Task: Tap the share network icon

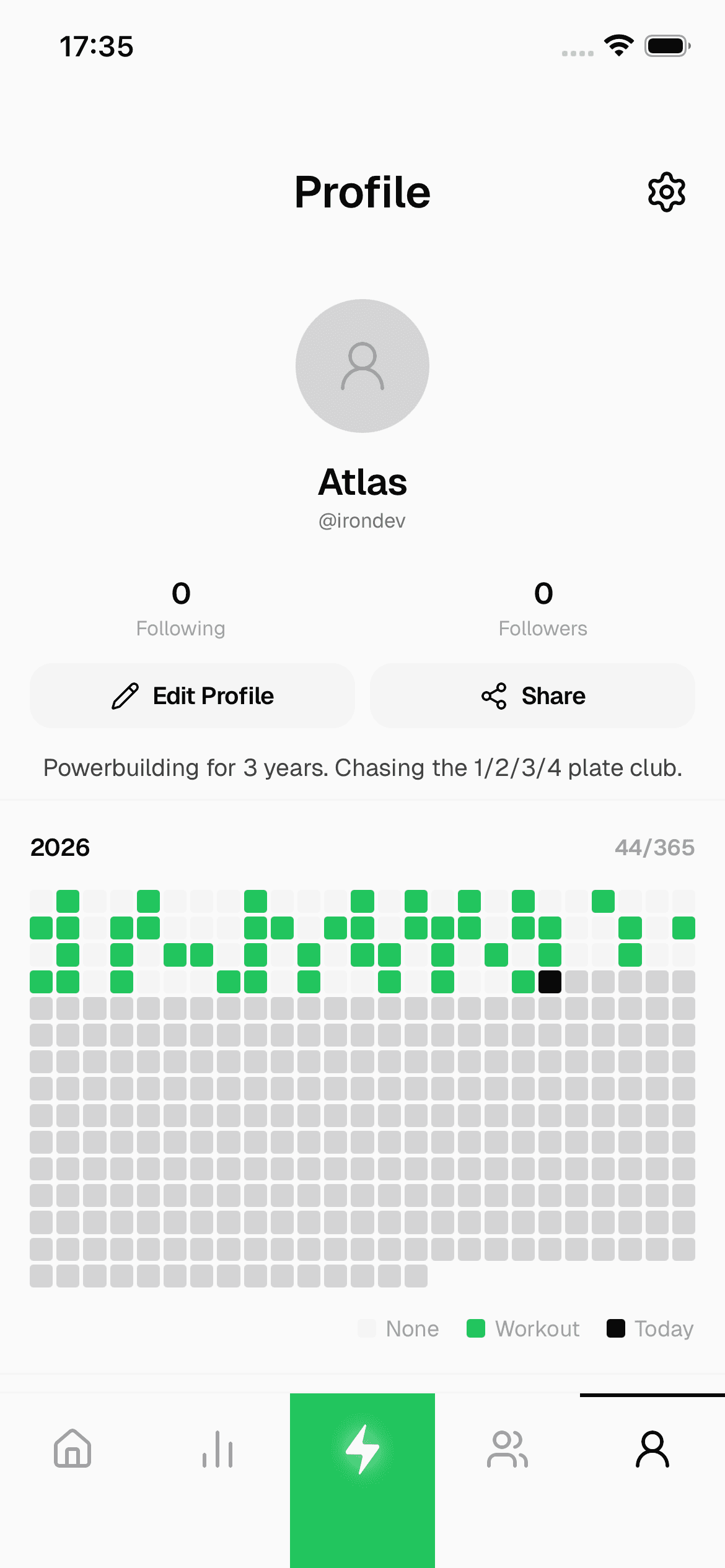Action: pos(493,695)
